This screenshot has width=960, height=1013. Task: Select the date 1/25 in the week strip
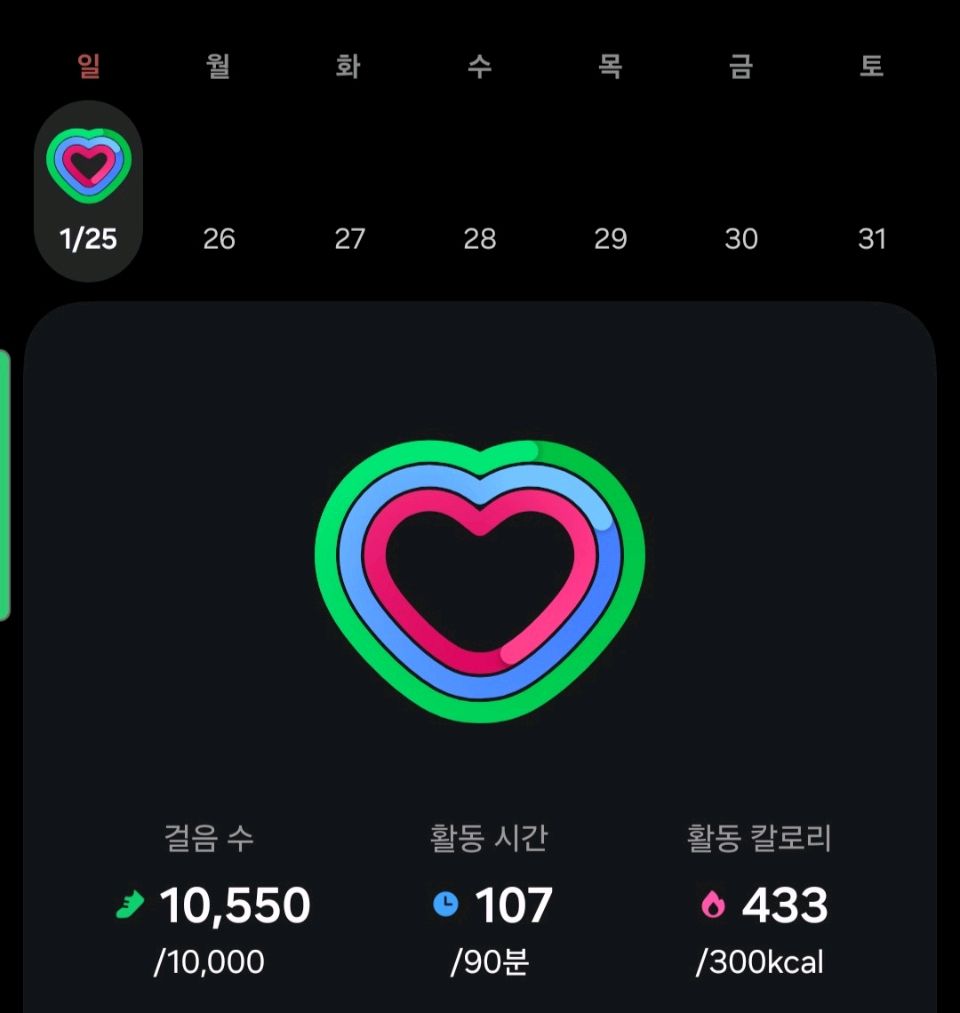point(88,238)
